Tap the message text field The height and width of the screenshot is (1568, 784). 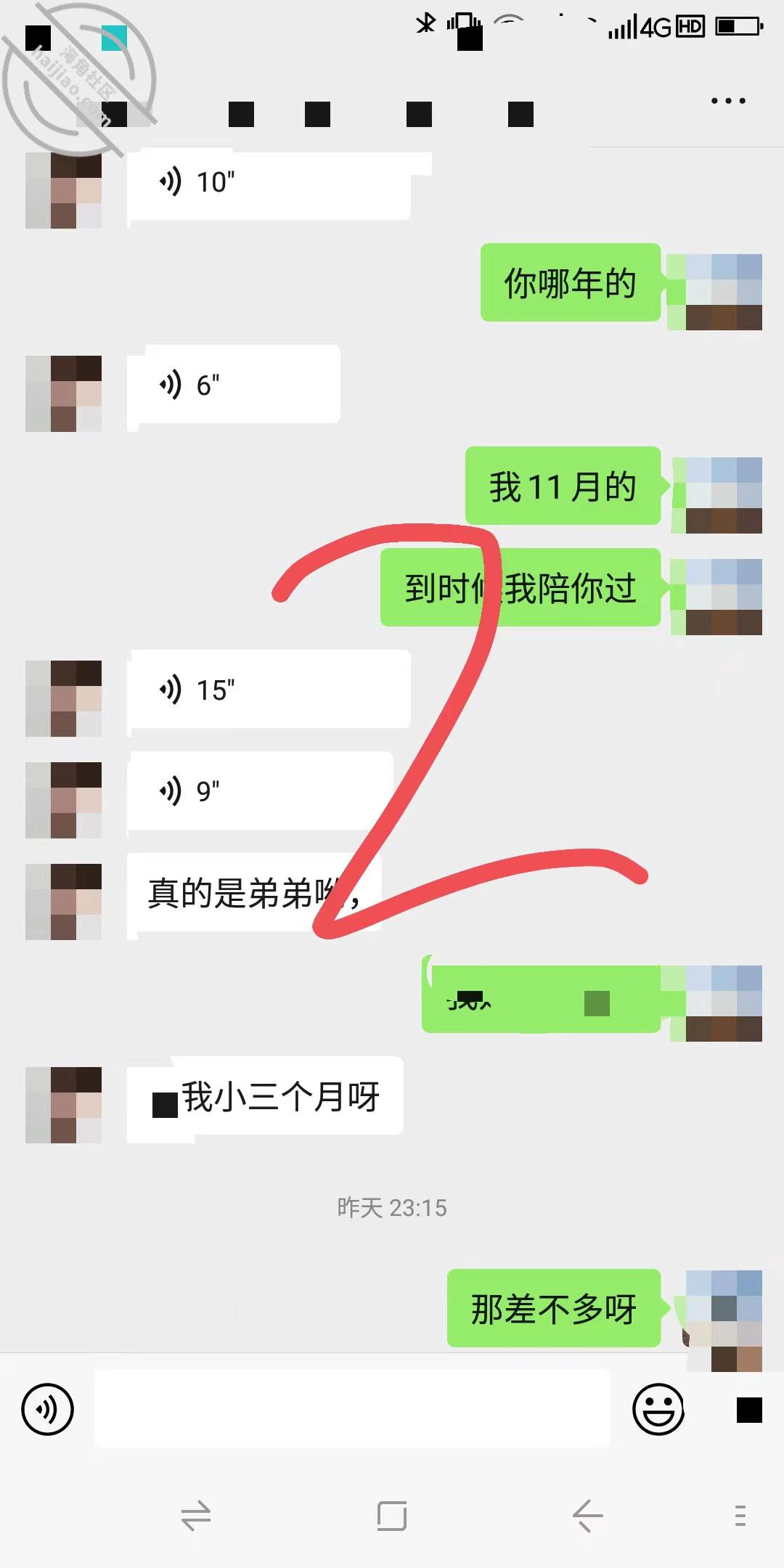click(x=353, y=1409)
